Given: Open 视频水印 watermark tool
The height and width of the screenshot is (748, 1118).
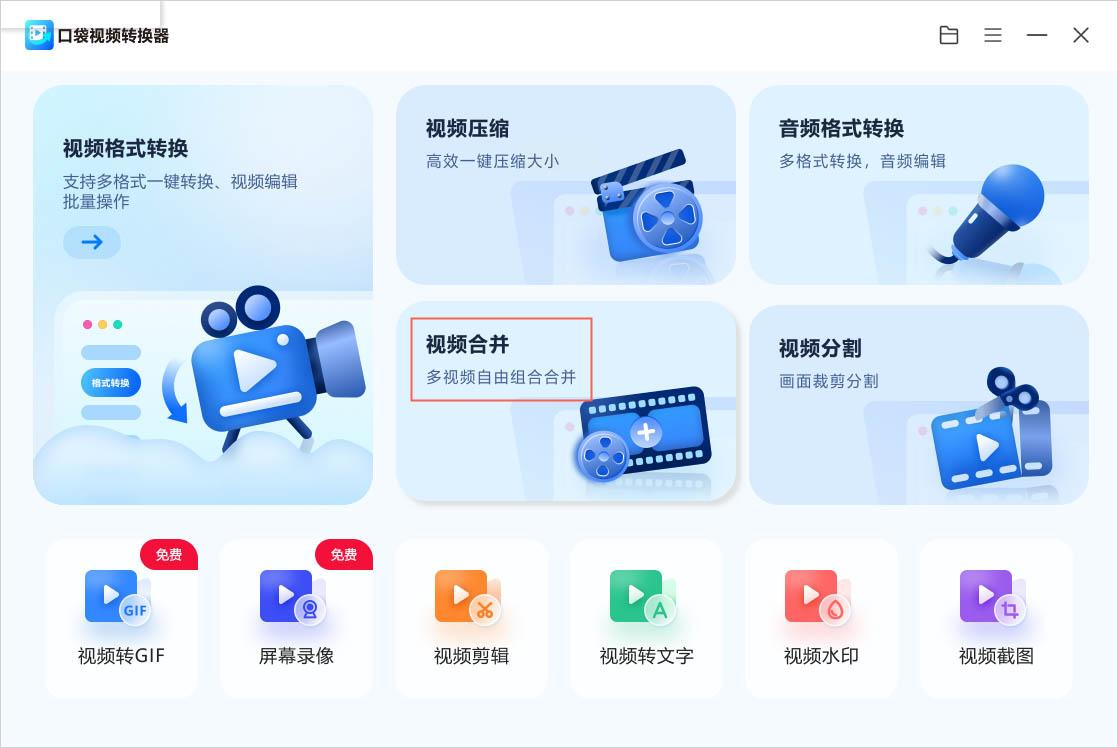Looking at the screenshot, I should [x=821, y=618].
